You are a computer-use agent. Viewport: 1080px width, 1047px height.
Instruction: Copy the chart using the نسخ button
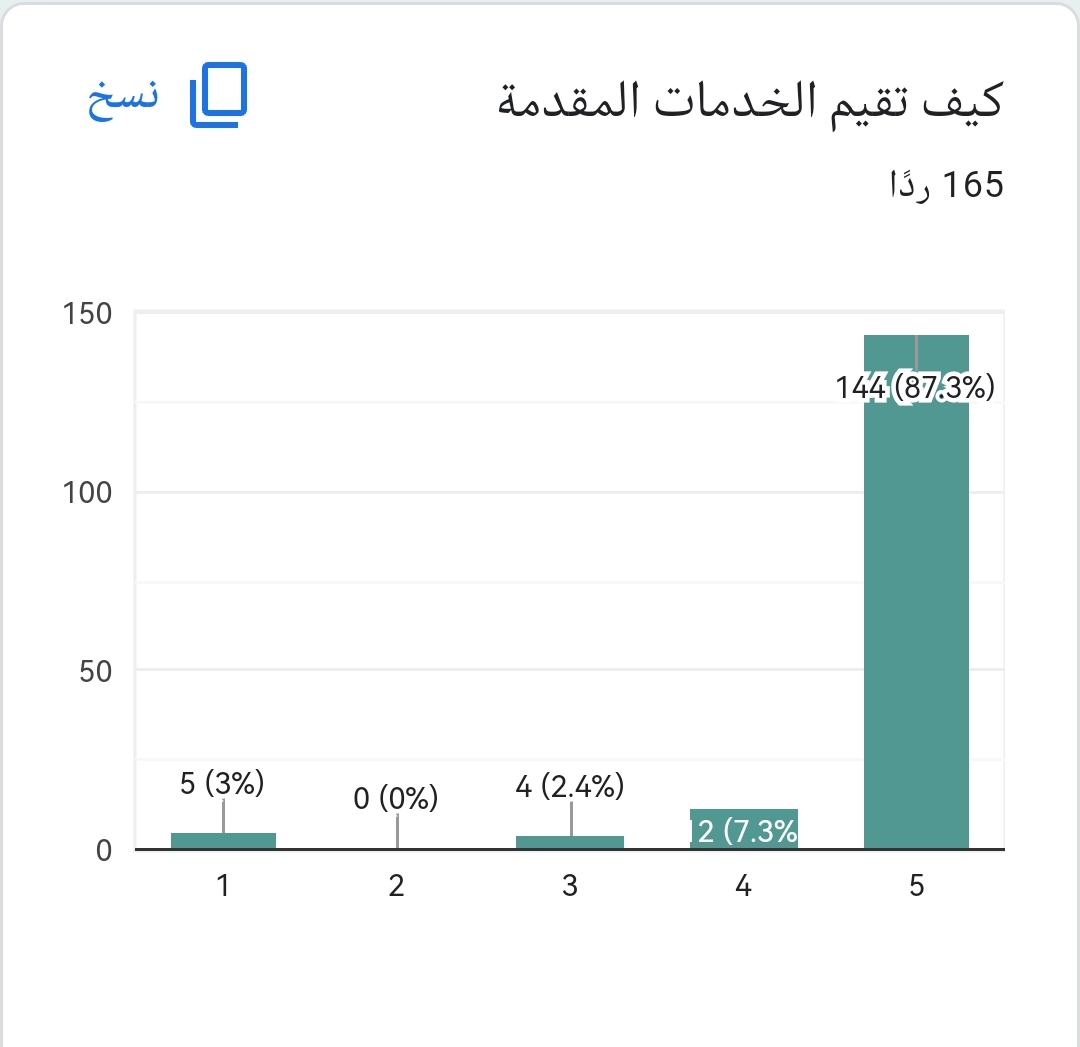pos(166,97)
